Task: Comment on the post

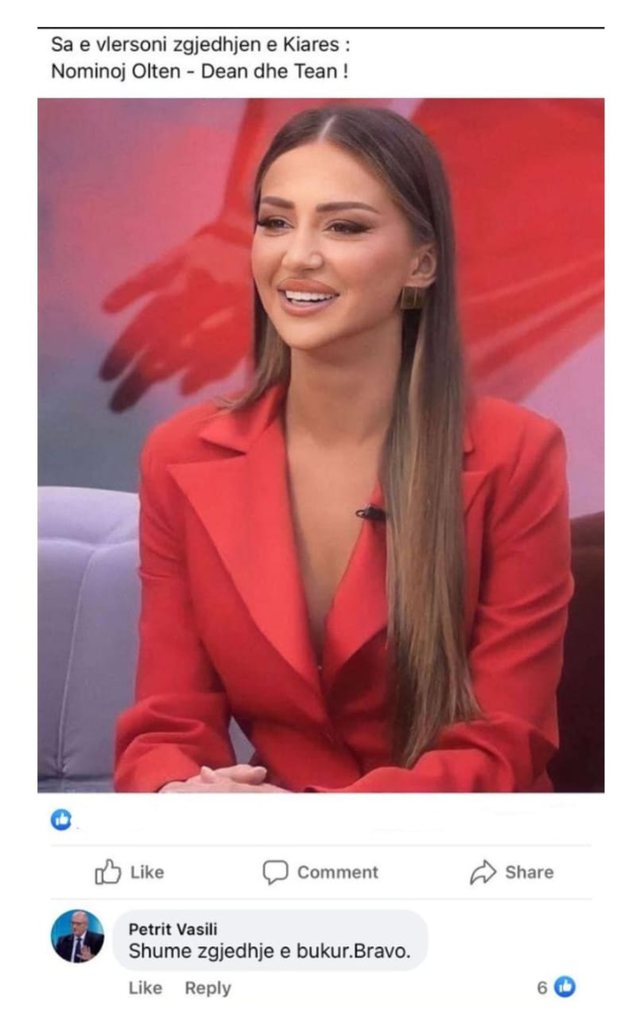Action: tap(320, 872)
